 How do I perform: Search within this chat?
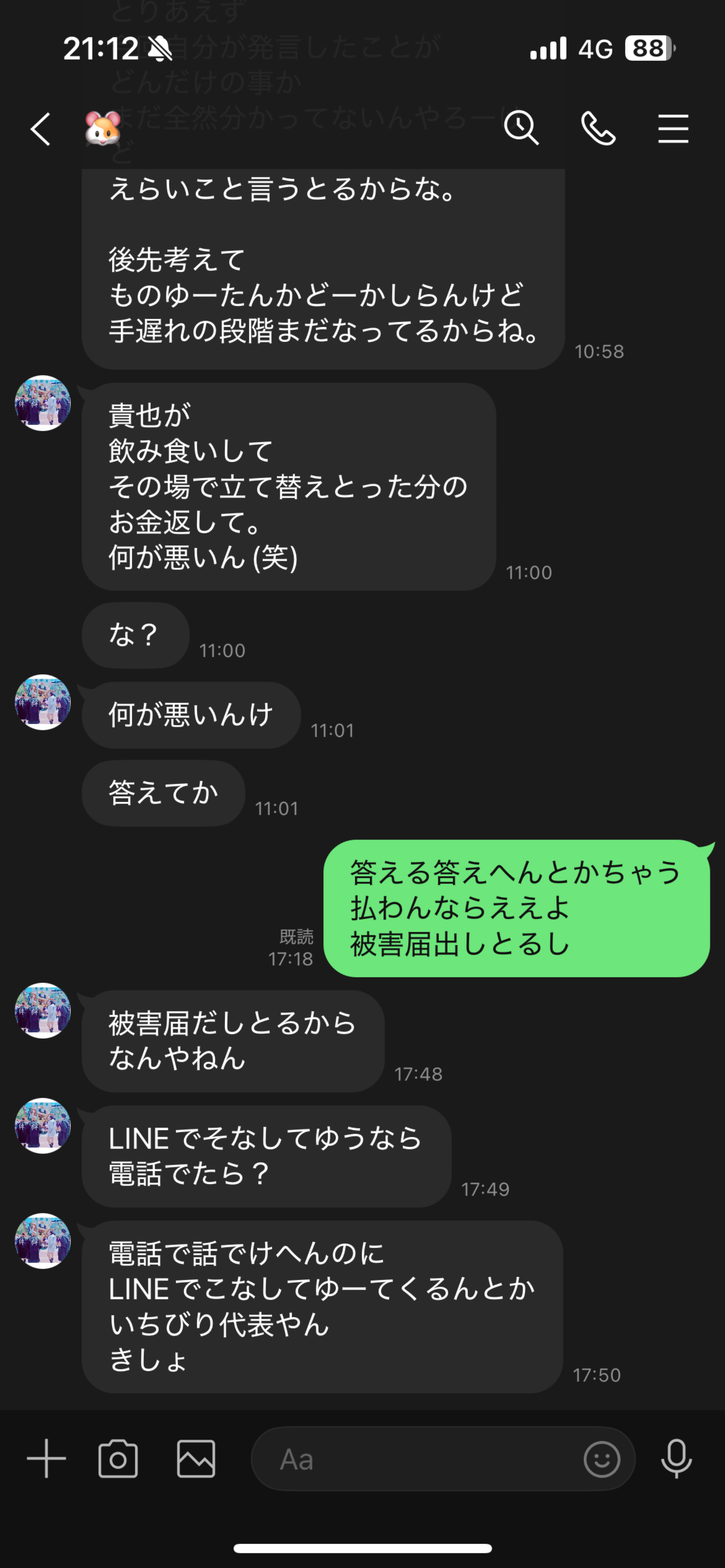pyautogui.click(x=521, y=128)
